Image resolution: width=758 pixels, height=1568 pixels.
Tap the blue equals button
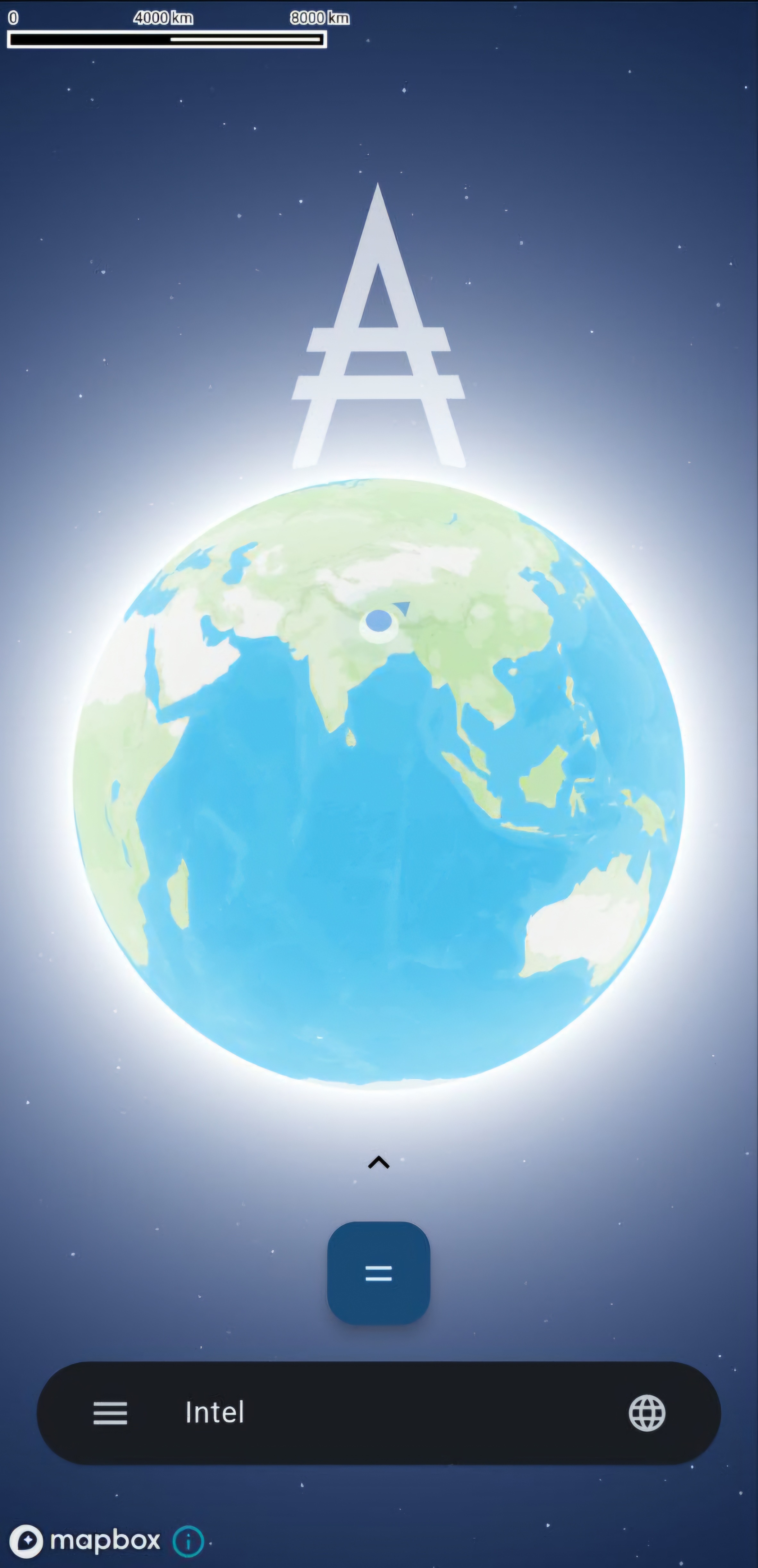coord(378,1273)
